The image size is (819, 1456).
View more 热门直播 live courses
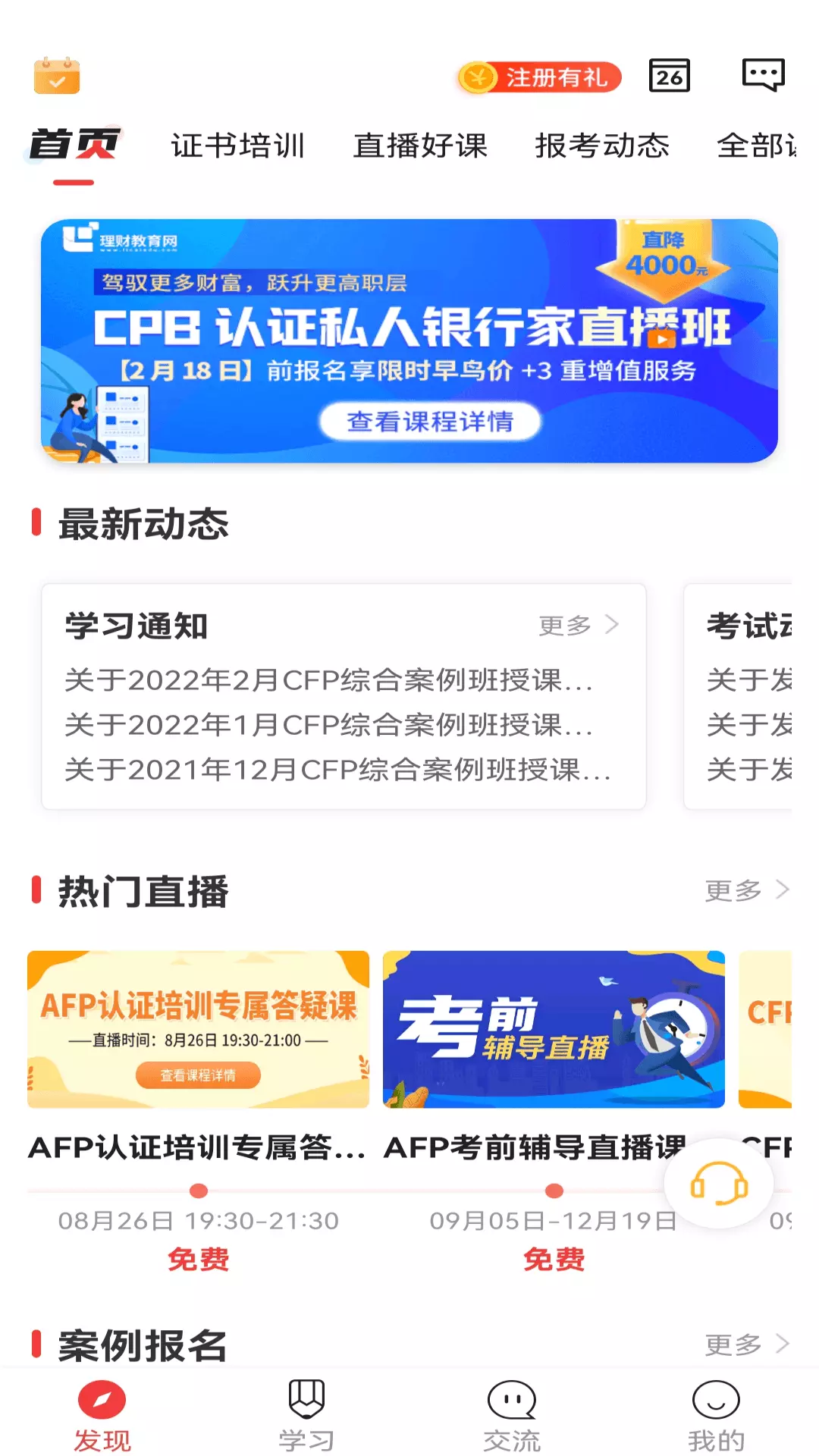pos(747,890)
